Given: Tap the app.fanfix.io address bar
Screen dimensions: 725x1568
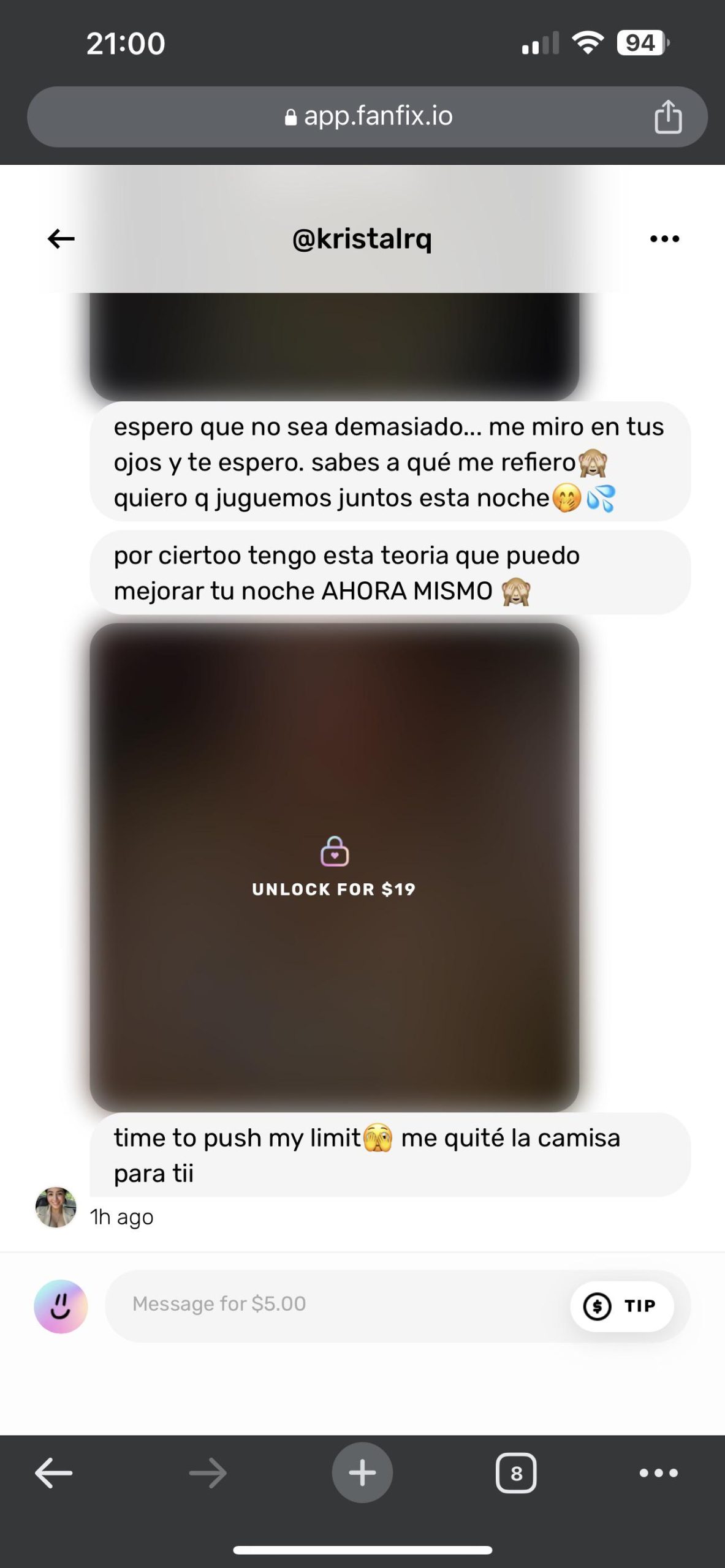Looking at the screenshot, I should click(x=368, y=116).
